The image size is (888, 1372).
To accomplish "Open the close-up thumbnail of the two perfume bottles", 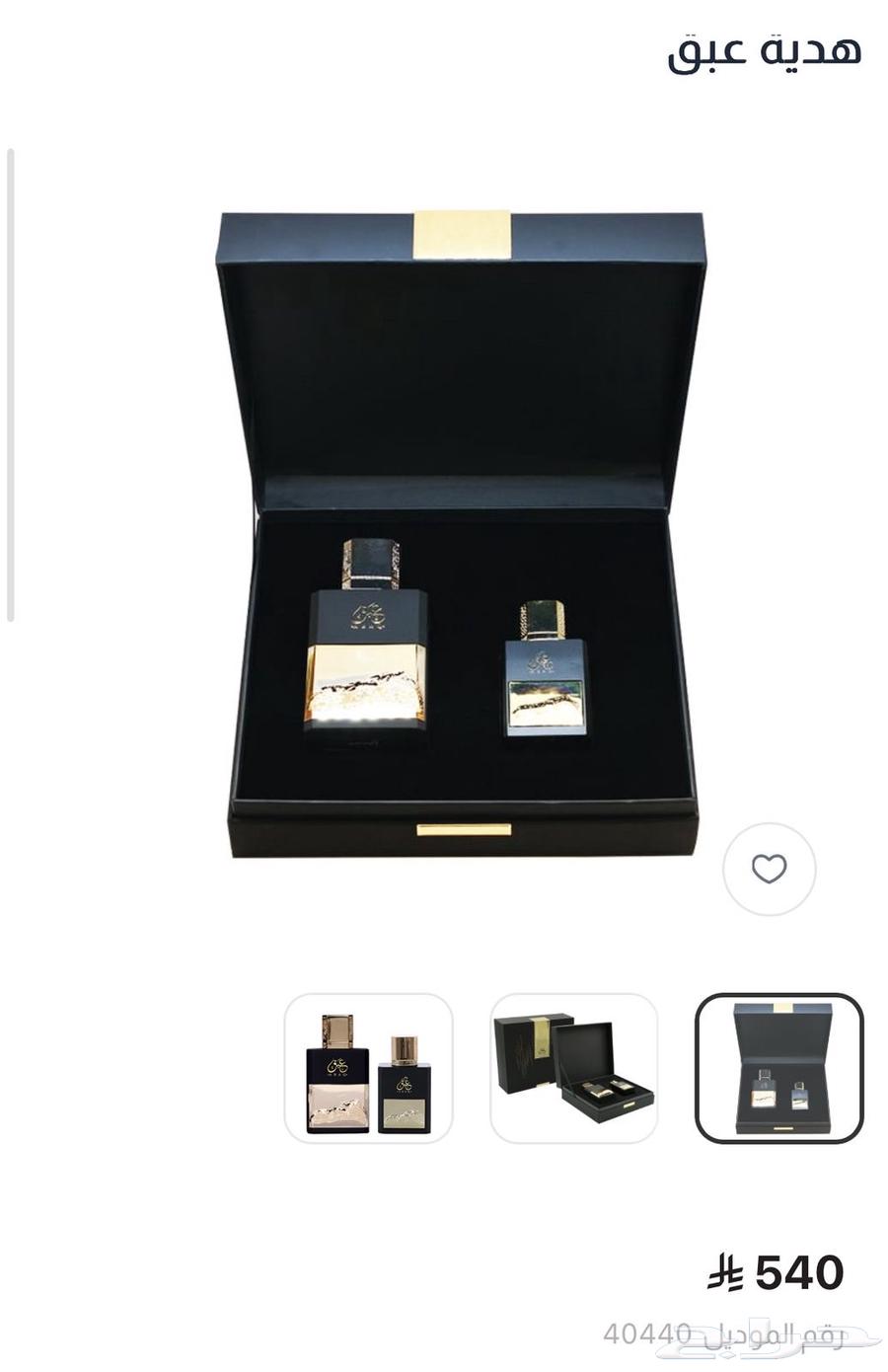I will (368, 1068).
